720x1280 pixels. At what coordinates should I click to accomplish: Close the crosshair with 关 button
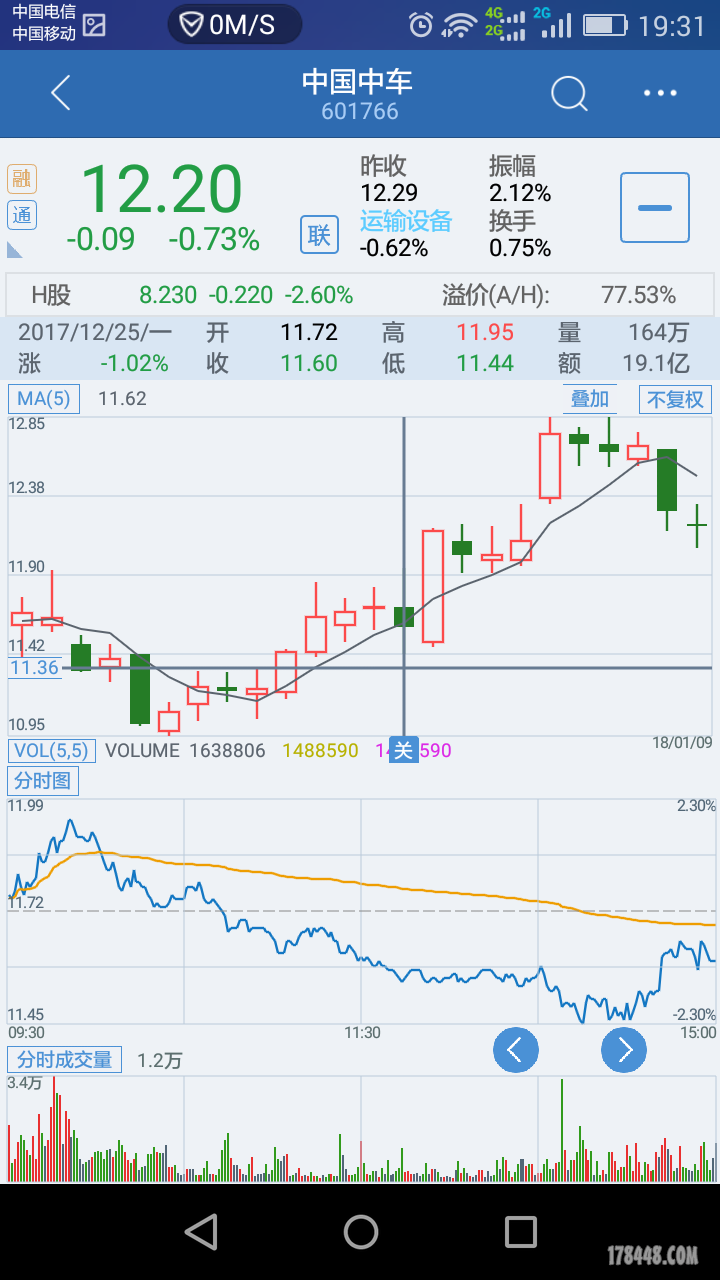(403, 750)
